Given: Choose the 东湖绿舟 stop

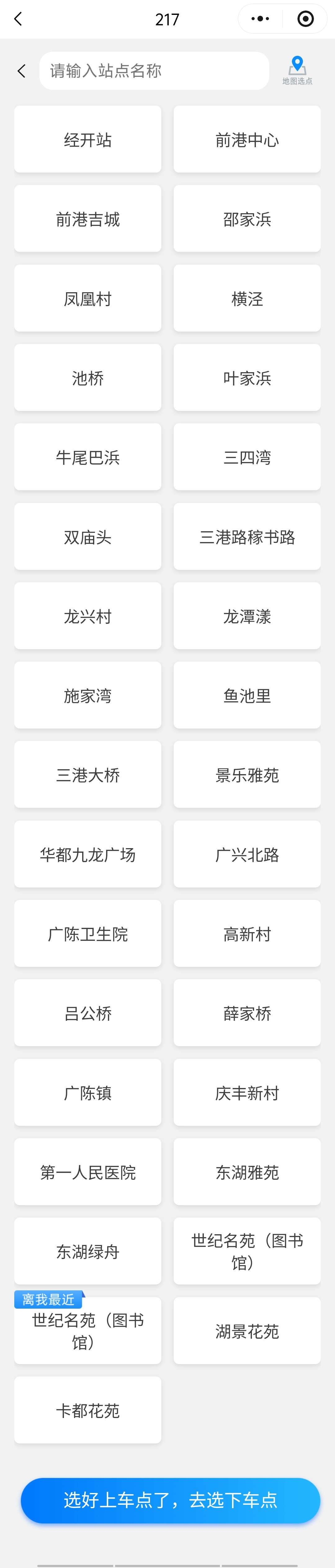Looking at the screenshot, I should 88,1251.
